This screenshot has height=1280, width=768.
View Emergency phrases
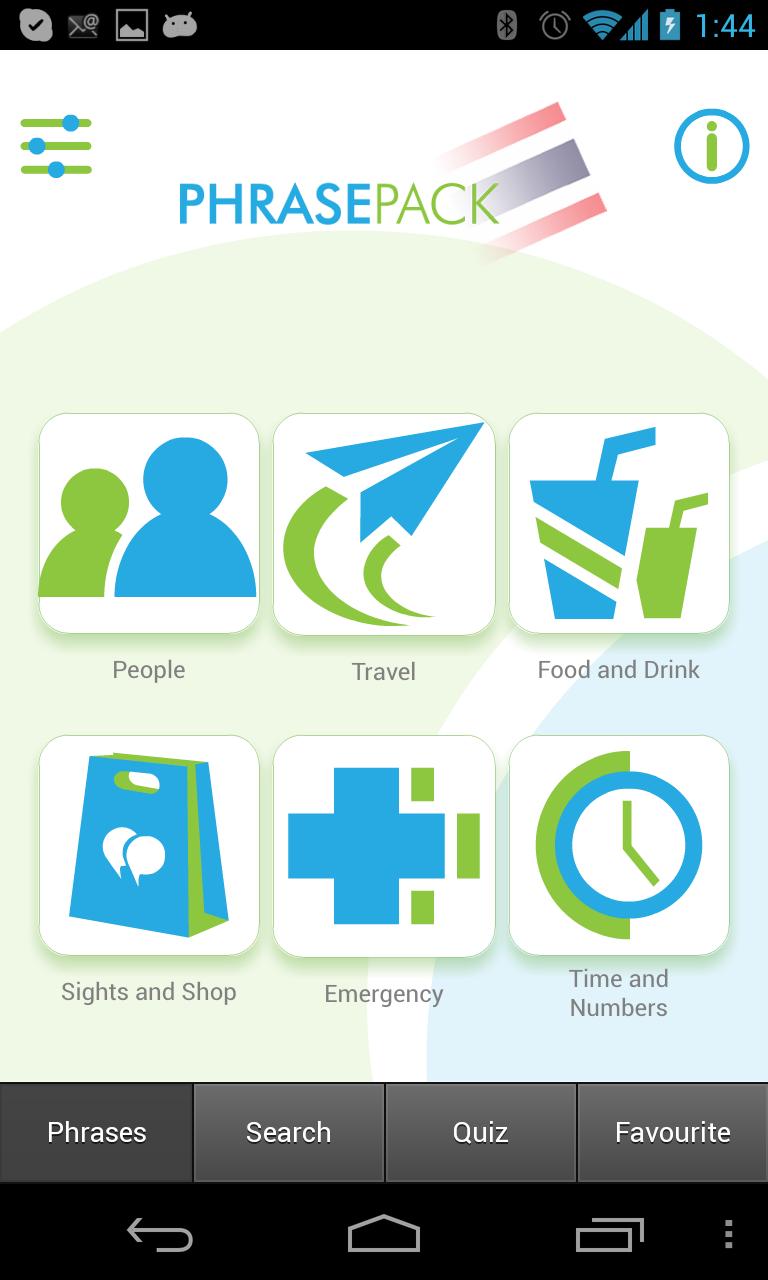coord(384,845)
